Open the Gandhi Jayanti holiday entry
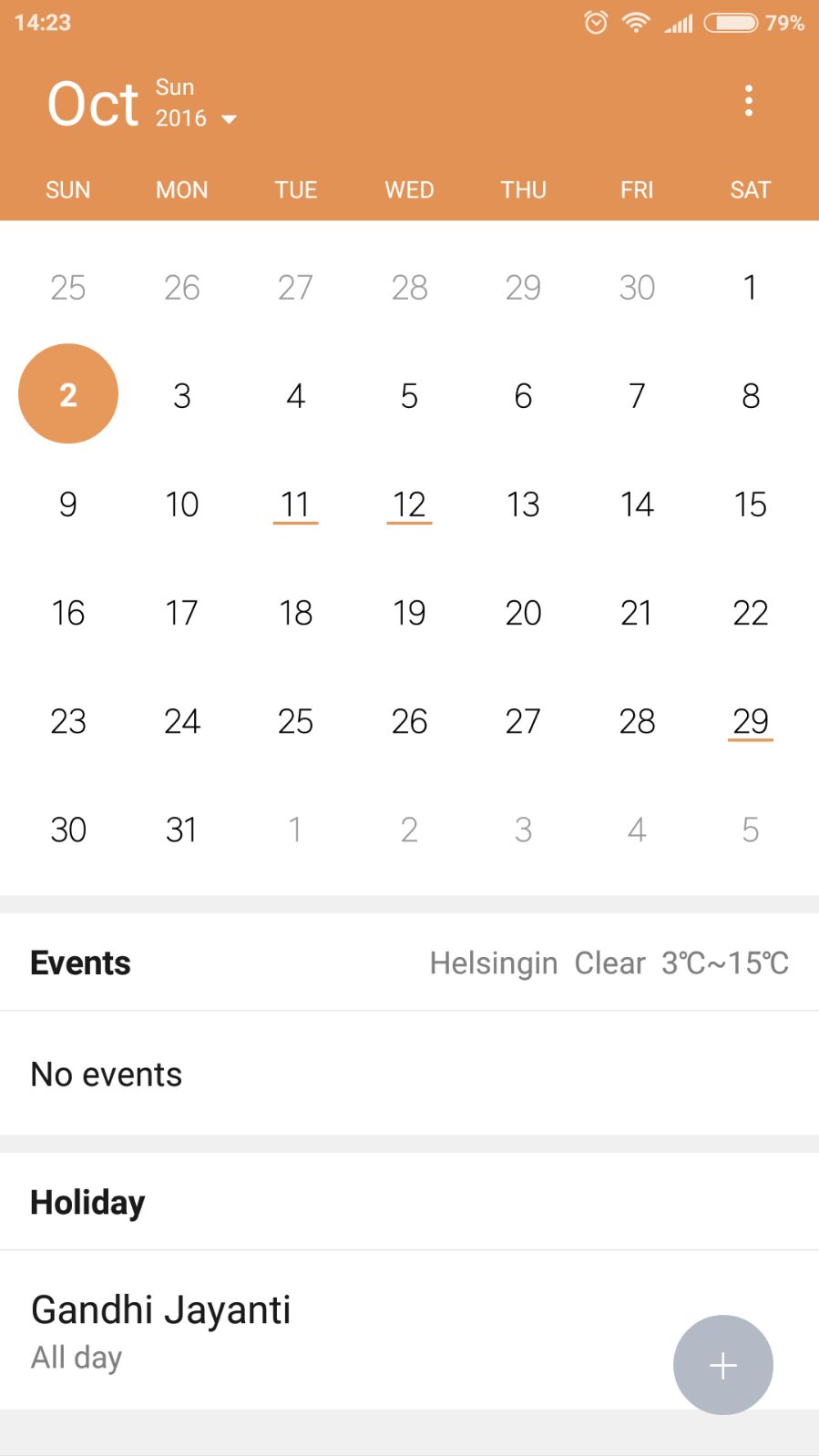This screenshot has width=819, height=1456. tap(410, 1330)
